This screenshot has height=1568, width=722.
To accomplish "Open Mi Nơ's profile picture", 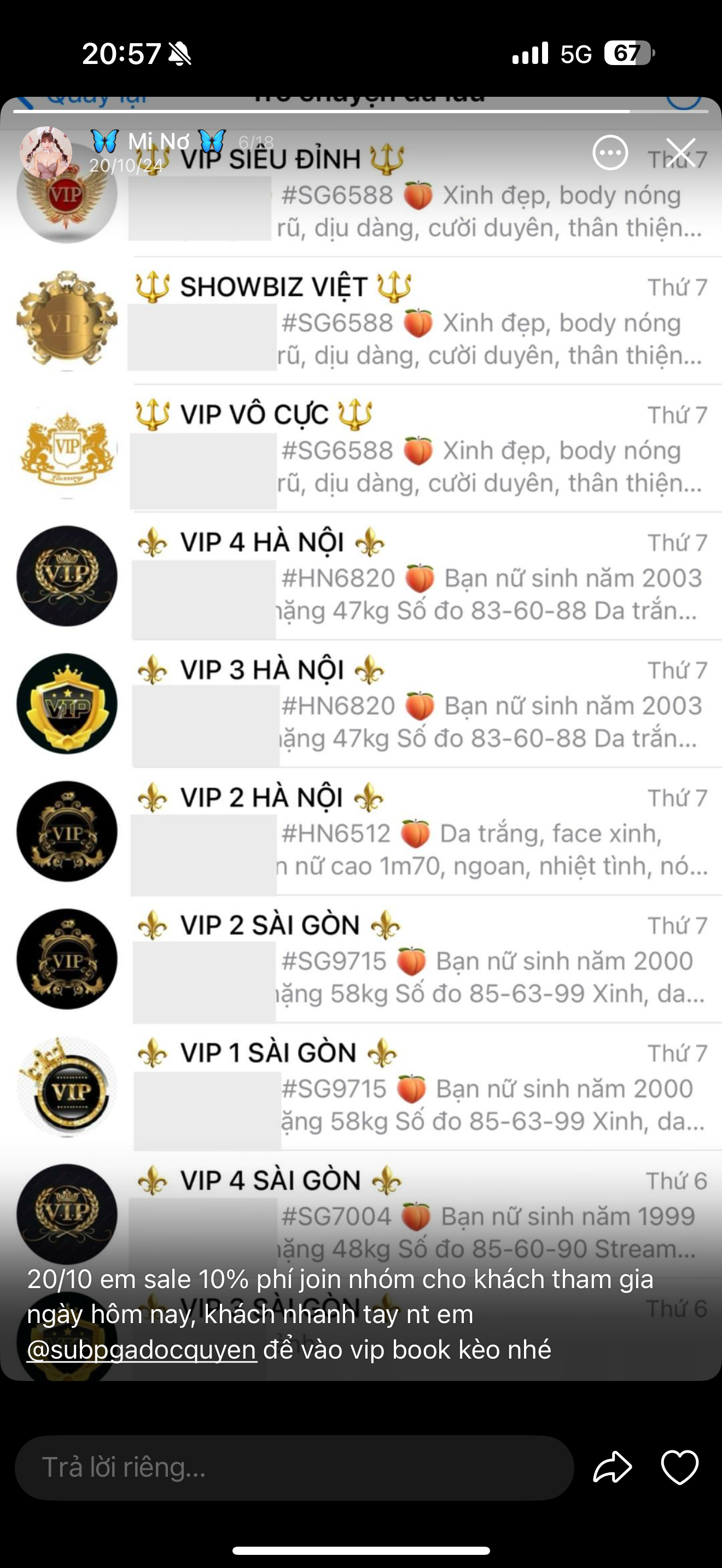I will click(x=45, y=152).
